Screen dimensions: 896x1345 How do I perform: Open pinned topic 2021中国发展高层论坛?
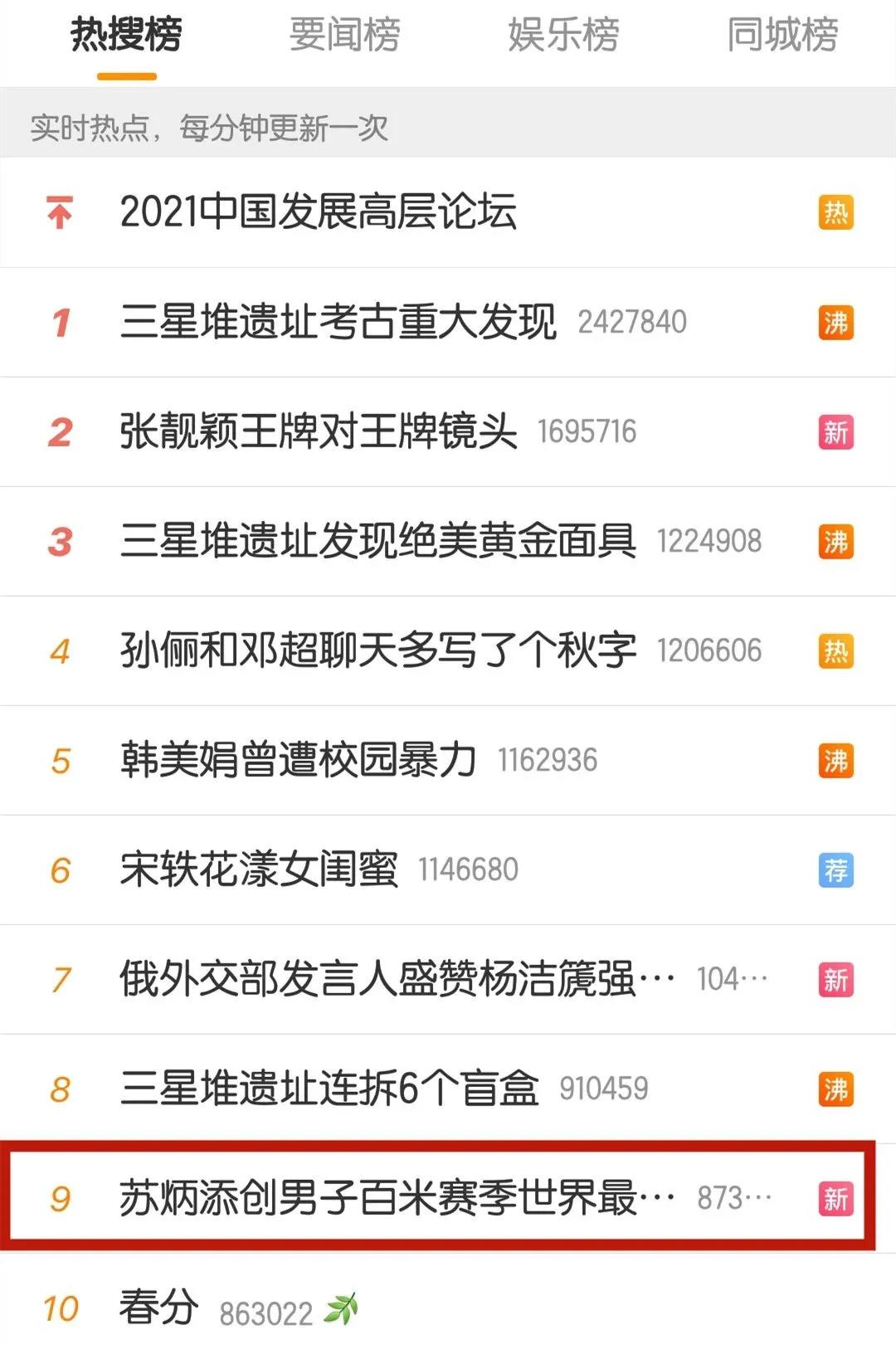(x=319, y=212)
